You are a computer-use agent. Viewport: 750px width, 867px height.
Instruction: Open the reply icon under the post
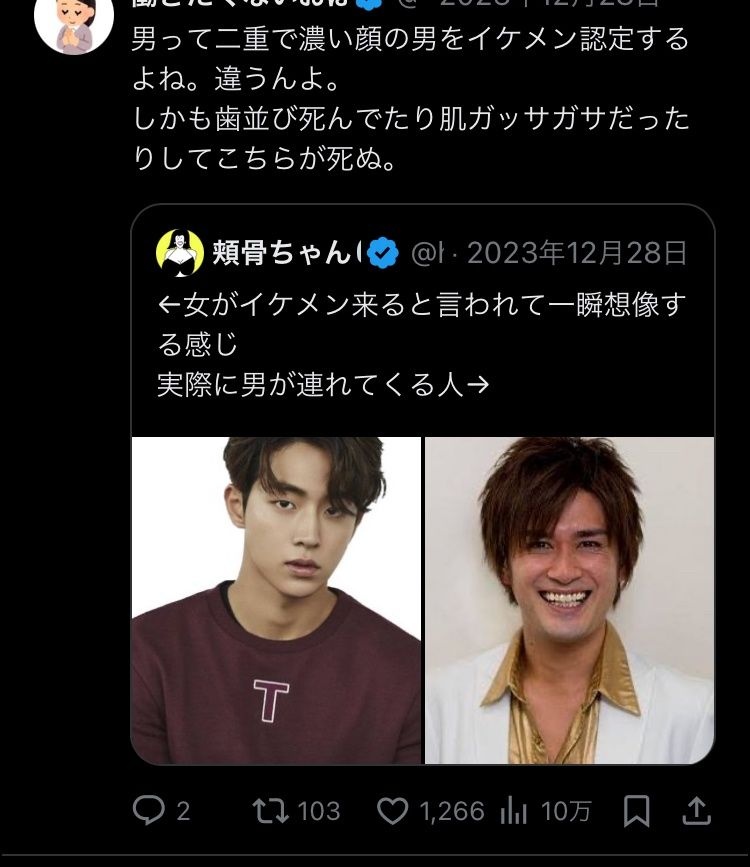coord(149,810)
